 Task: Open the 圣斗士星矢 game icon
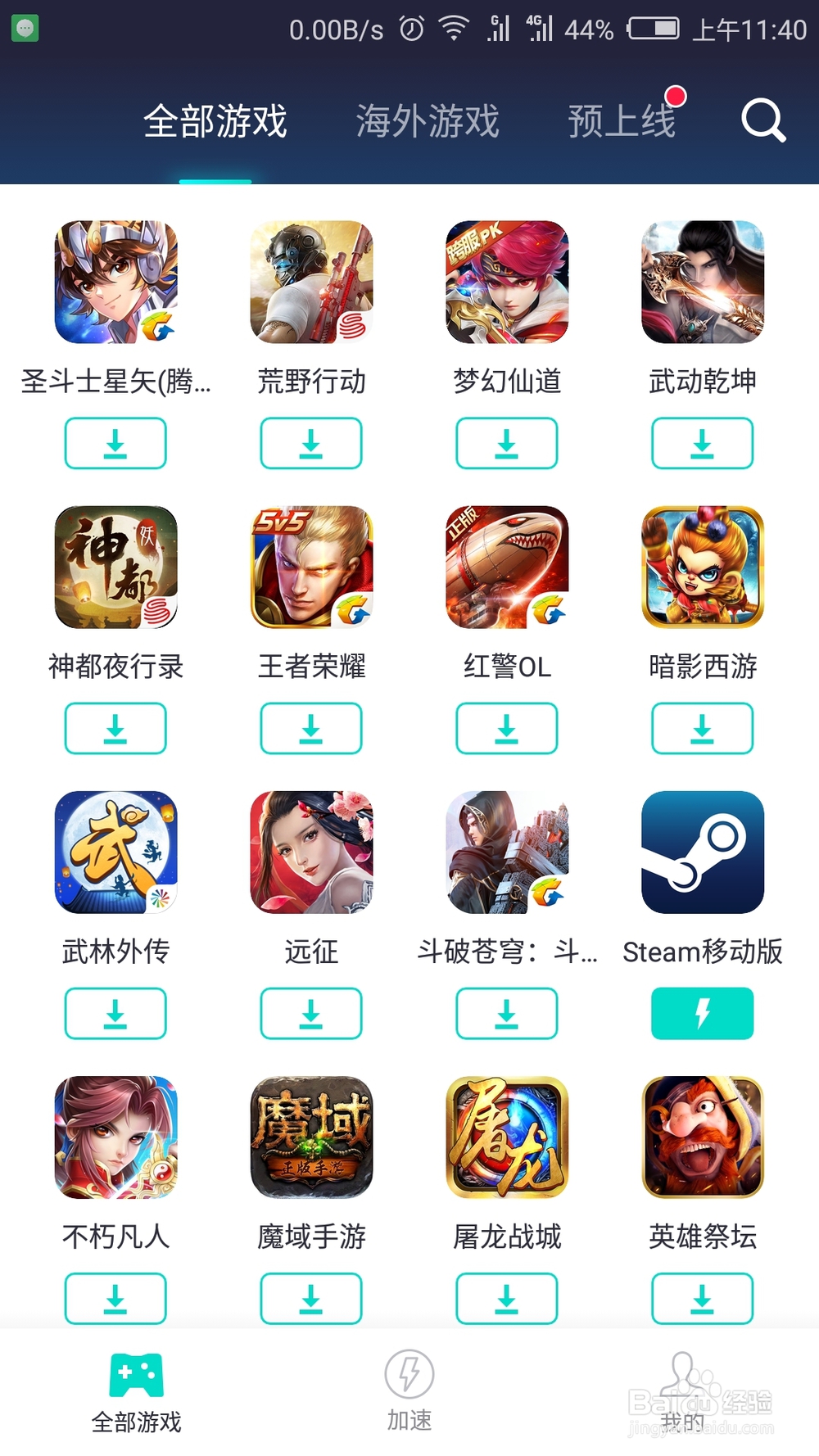115,283
